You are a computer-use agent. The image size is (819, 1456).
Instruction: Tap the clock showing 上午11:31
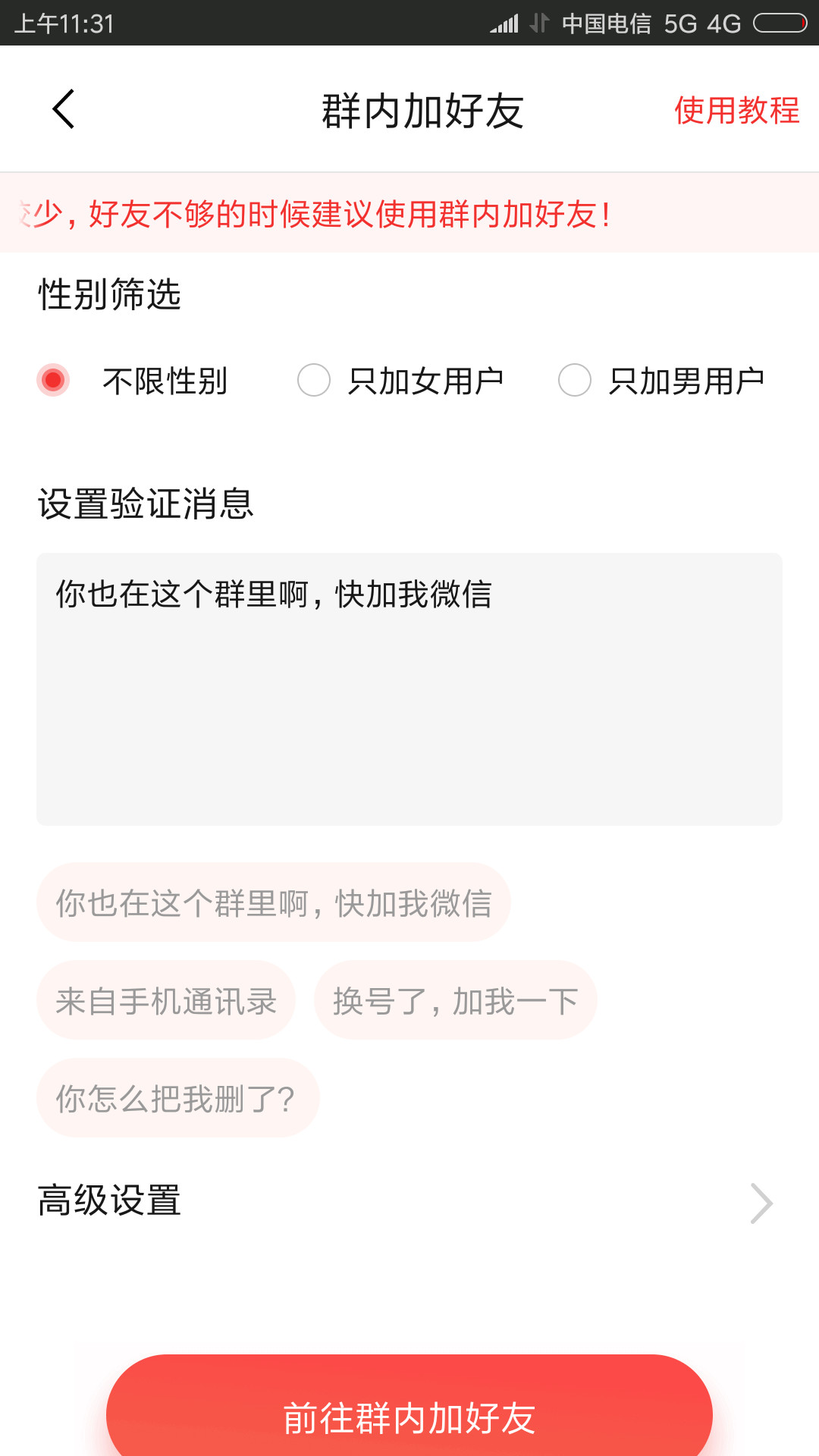64,23
